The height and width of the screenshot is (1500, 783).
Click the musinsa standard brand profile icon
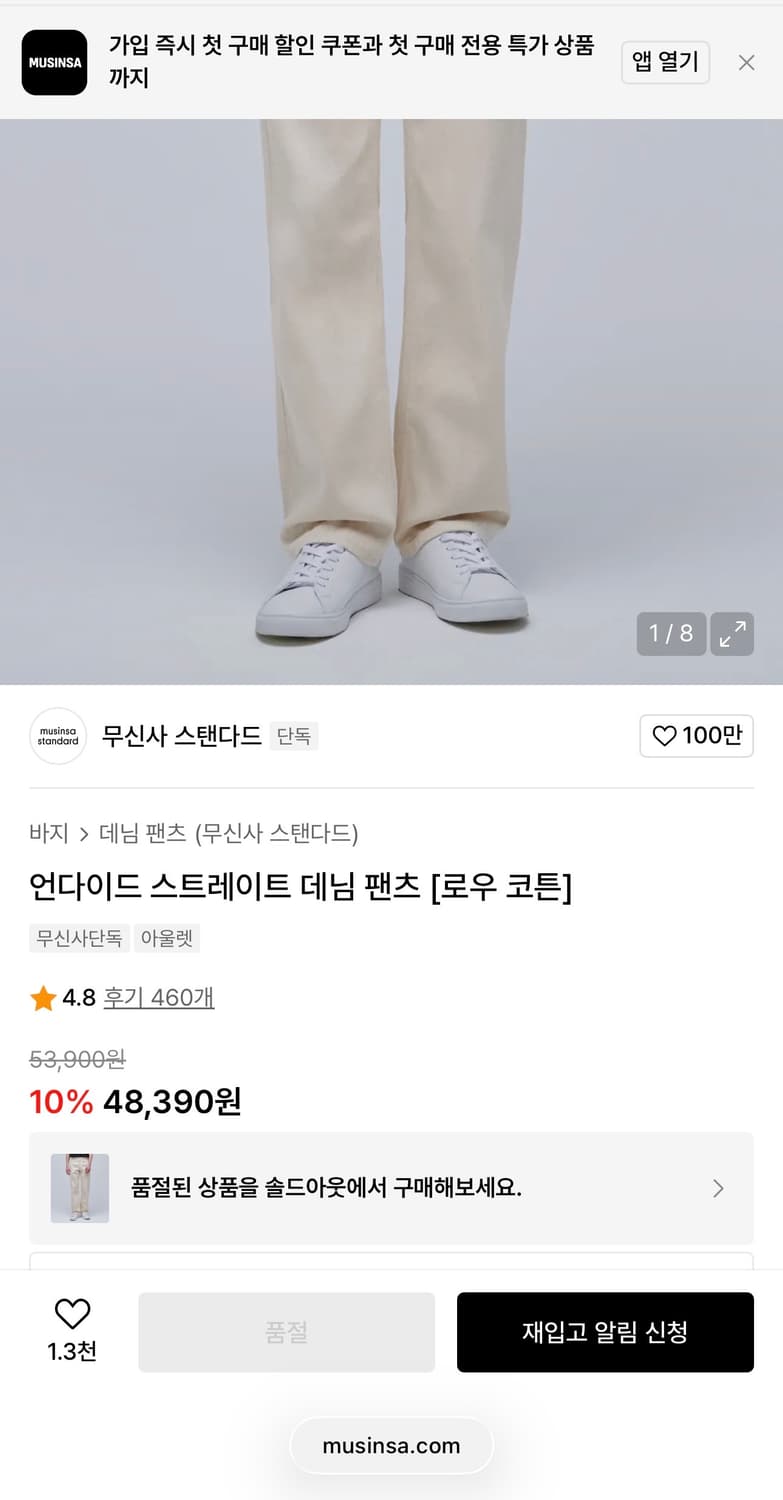coord(57,735)
